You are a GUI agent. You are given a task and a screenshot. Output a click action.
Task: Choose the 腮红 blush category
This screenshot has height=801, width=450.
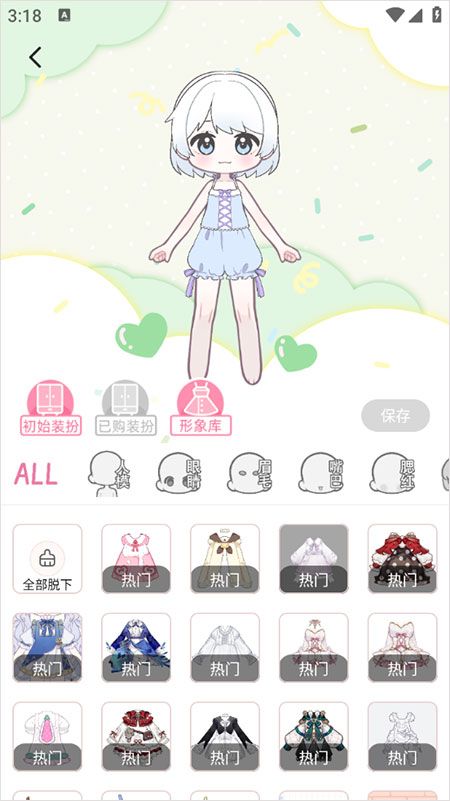pos(393,474)
